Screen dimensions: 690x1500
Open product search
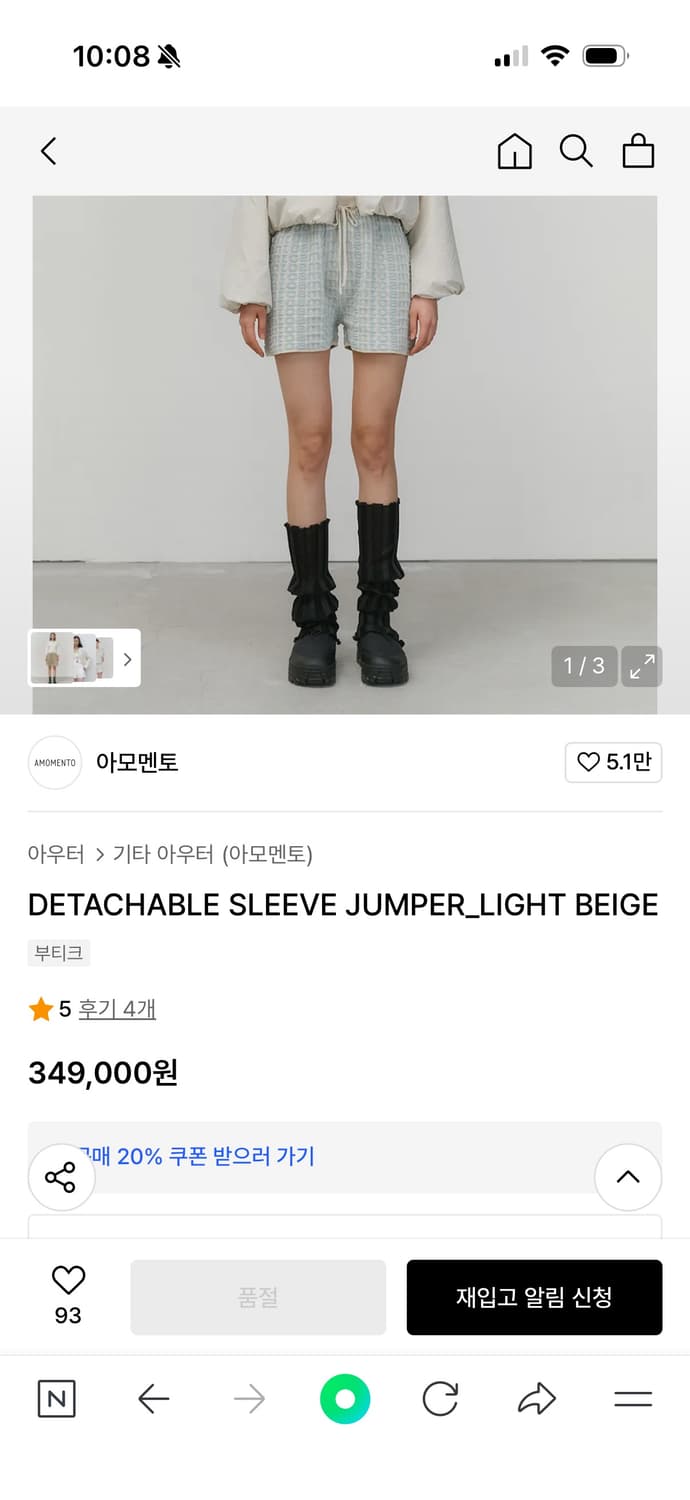[x=576, y=151]
